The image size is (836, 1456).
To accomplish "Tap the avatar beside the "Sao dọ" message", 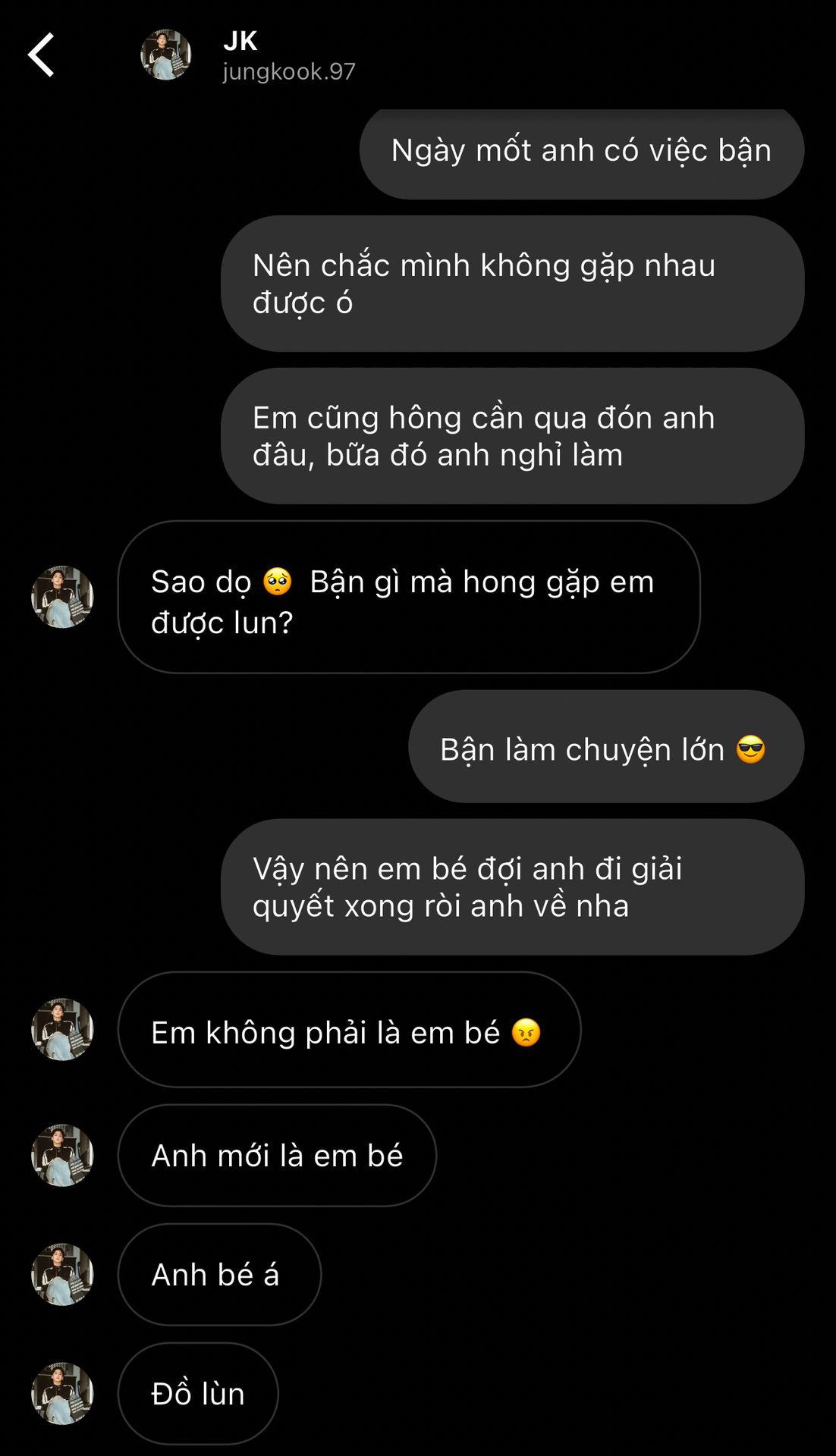I will click(62, 597).
